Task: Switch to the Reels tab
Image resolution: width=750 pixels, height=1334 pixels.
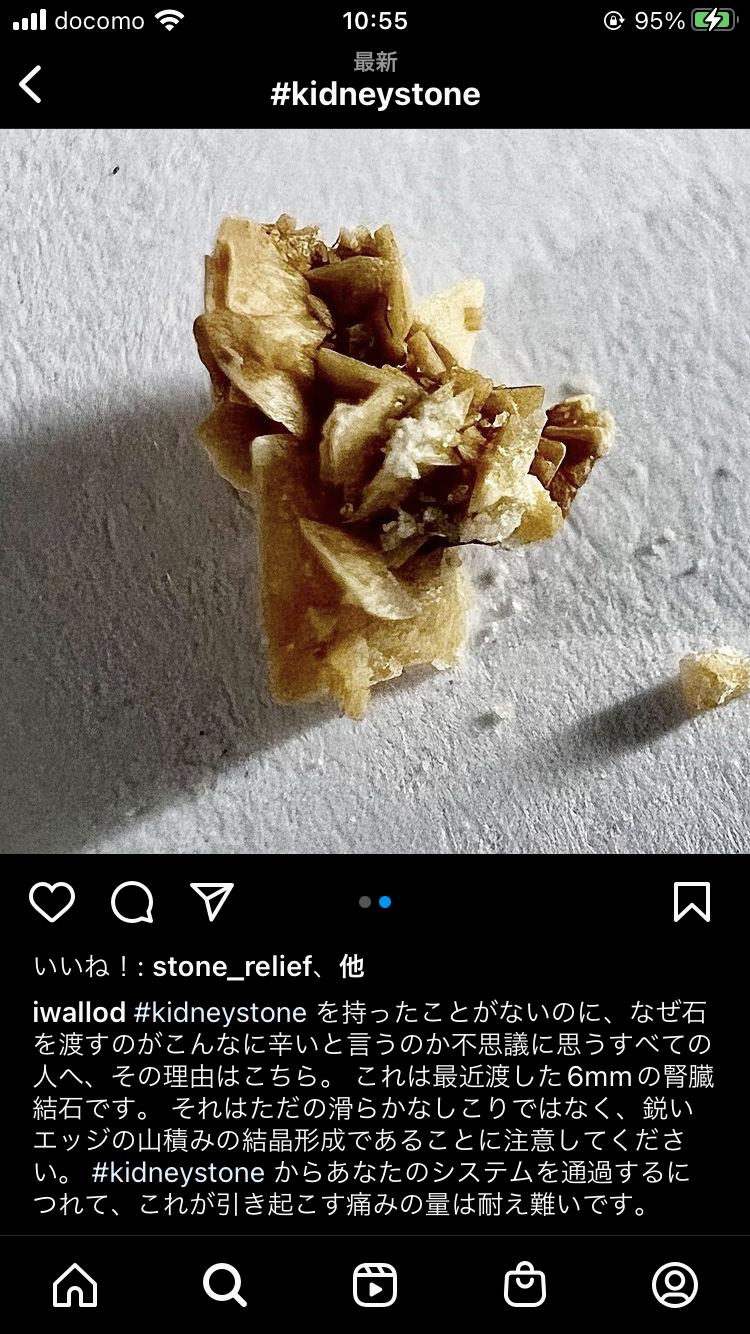Action: click(x=375, y=1285)
